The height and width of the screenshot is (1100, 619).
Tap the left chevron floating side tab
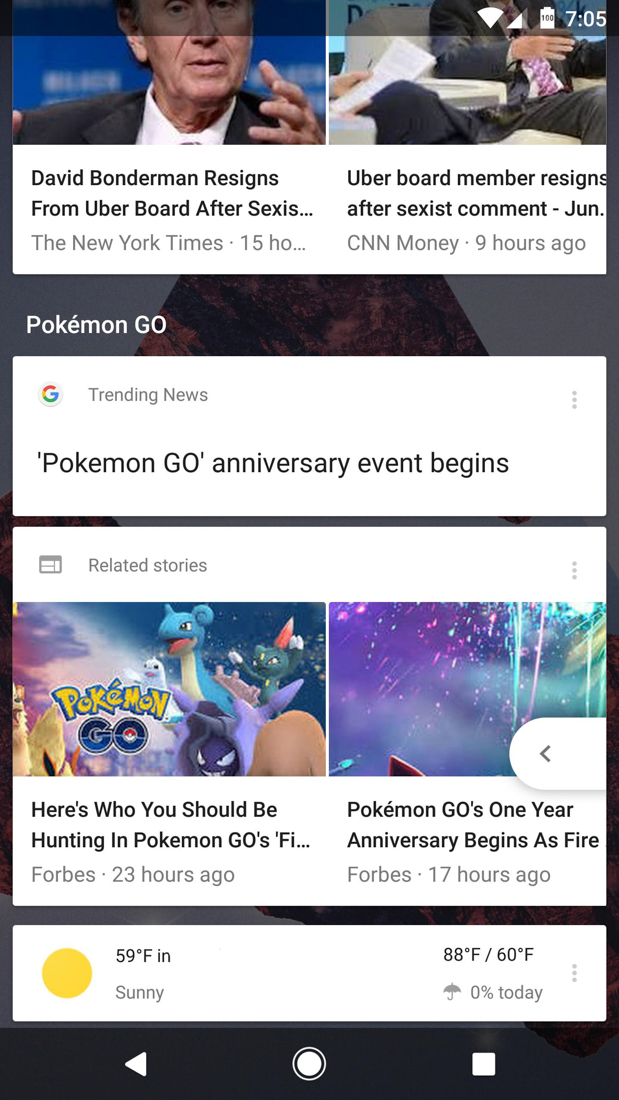(546, 754)
